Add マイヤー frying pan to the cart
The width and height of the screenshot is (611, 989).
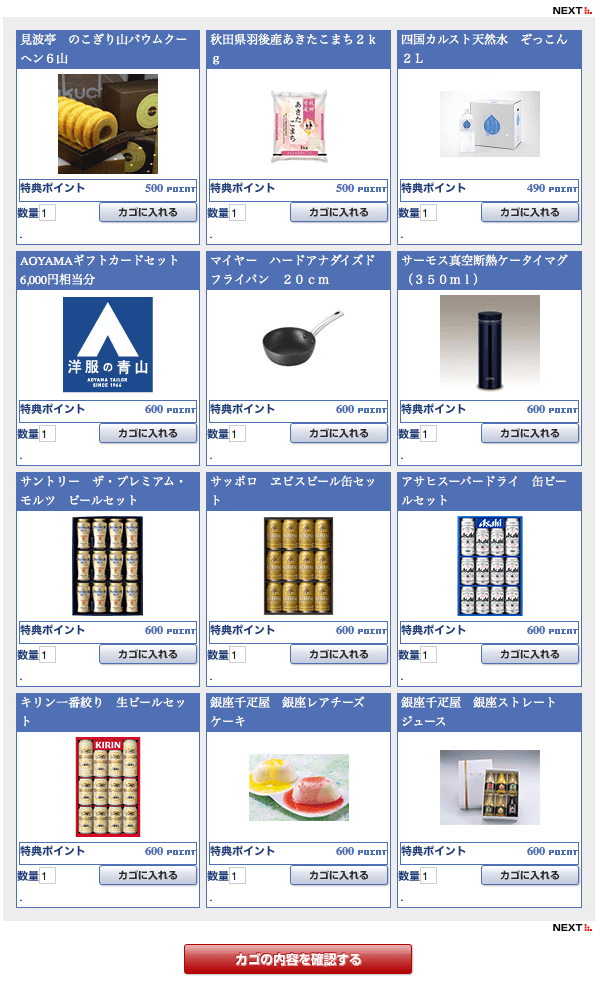pos(339,433)
